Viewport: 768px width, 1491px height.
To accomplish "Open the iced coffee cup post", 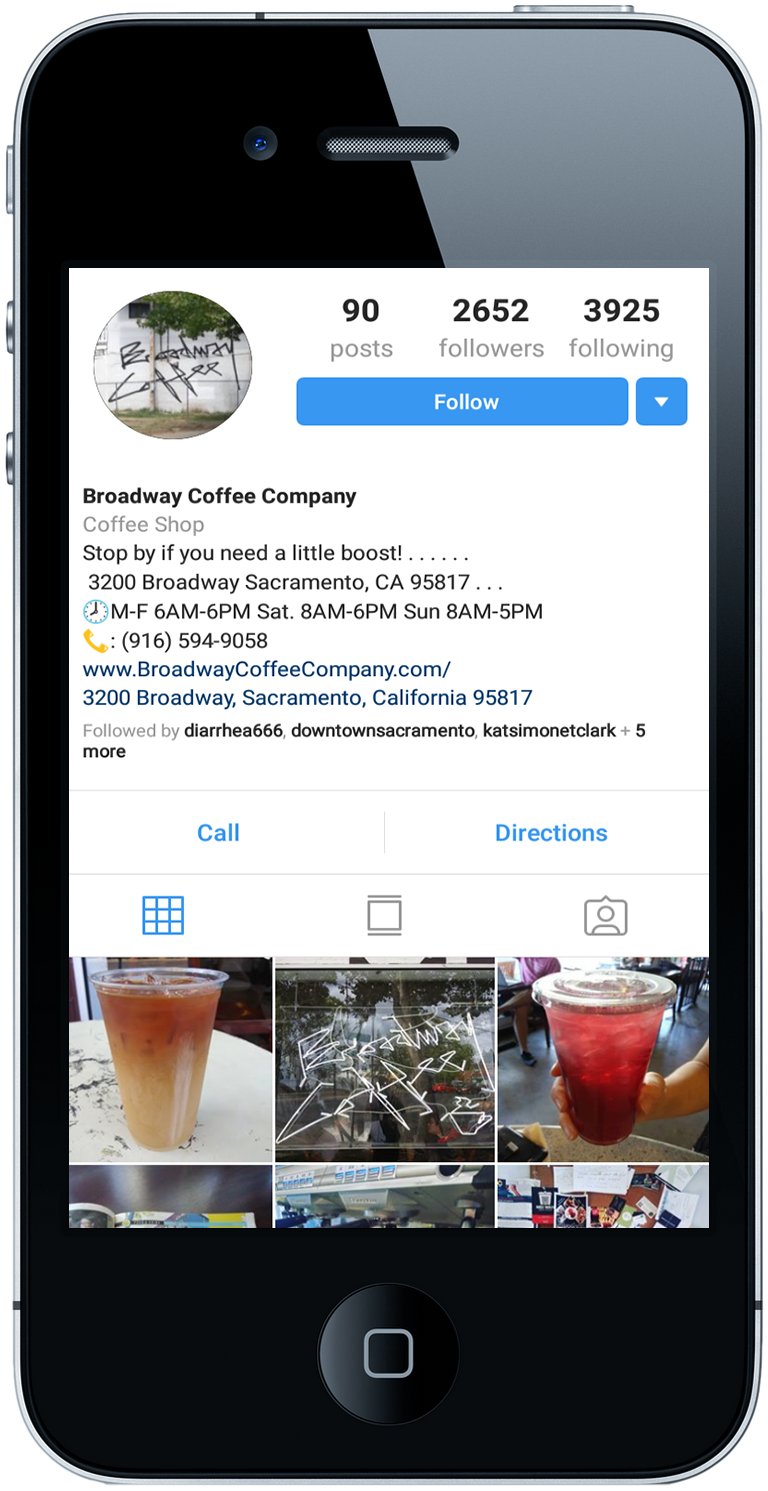I will [171, 1060].
